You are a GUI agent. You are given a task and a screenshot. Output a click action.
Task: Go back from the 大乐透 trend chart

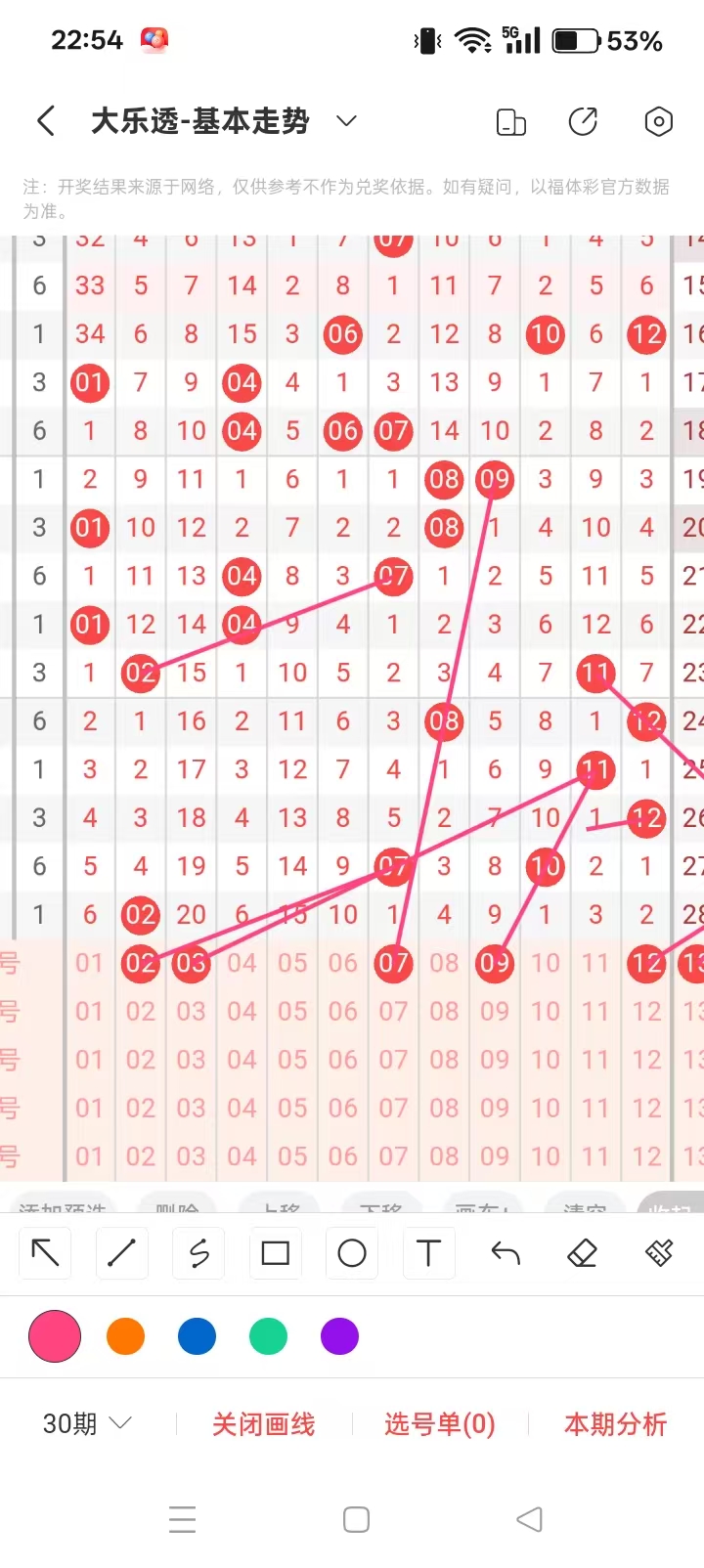click(46, 121)
